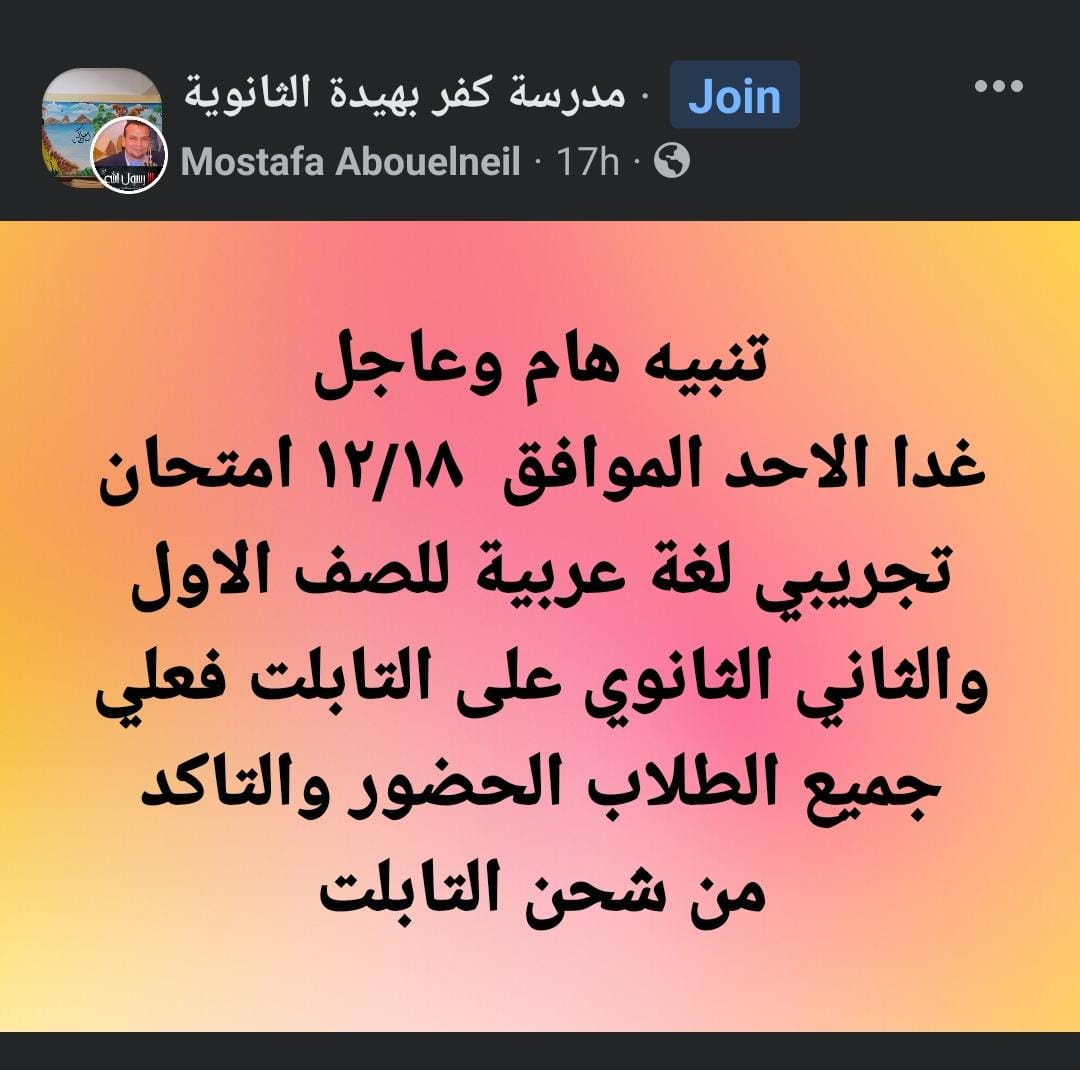Join the مدرسة كفر بهيدة الثانوية group
Image resolution: width=1080 pixels, height=1070 pixels.
pyautogui.click(x=734, y=96)
